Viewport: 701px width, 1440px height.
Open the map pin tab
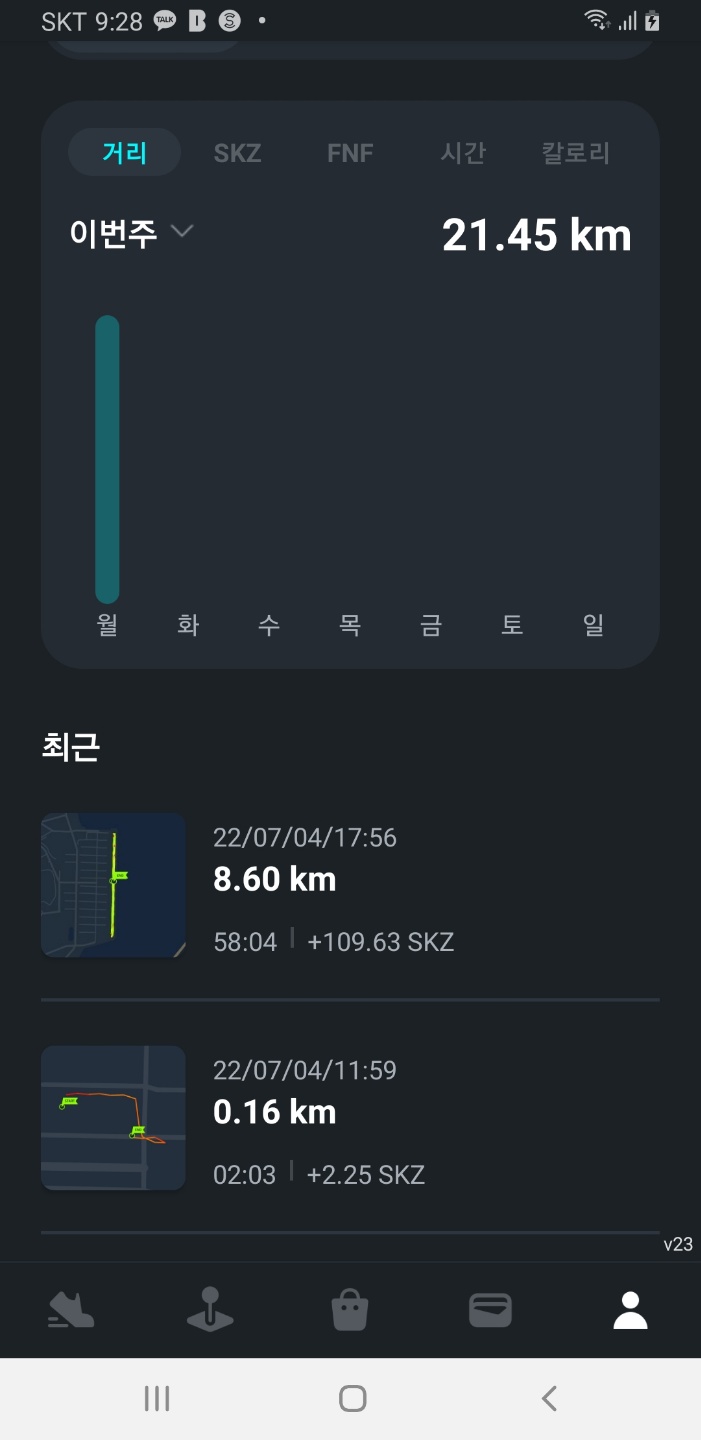coord(210,1309)
